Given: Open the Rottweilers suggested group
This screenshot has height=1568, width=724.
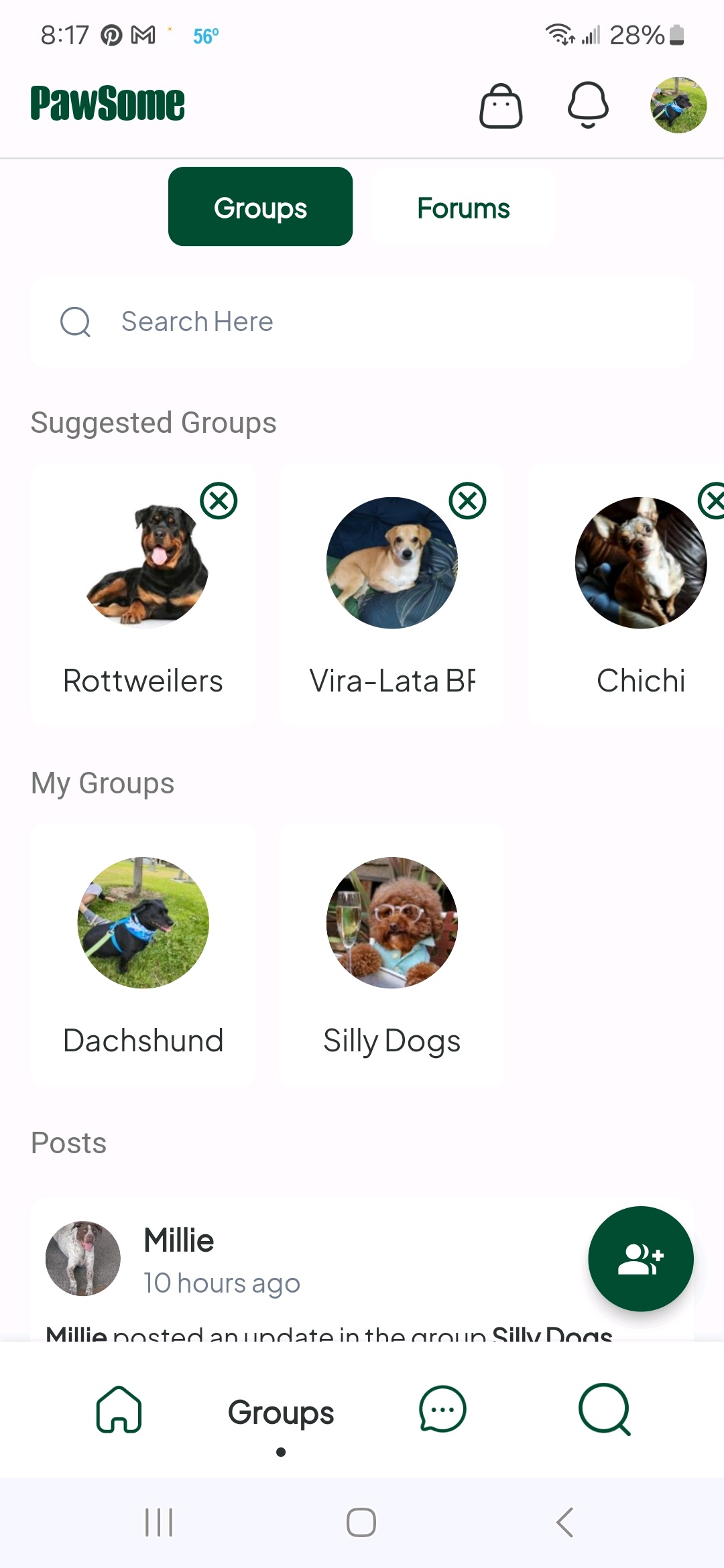Looking at the screenshot, I should click(x=143, y=595).
